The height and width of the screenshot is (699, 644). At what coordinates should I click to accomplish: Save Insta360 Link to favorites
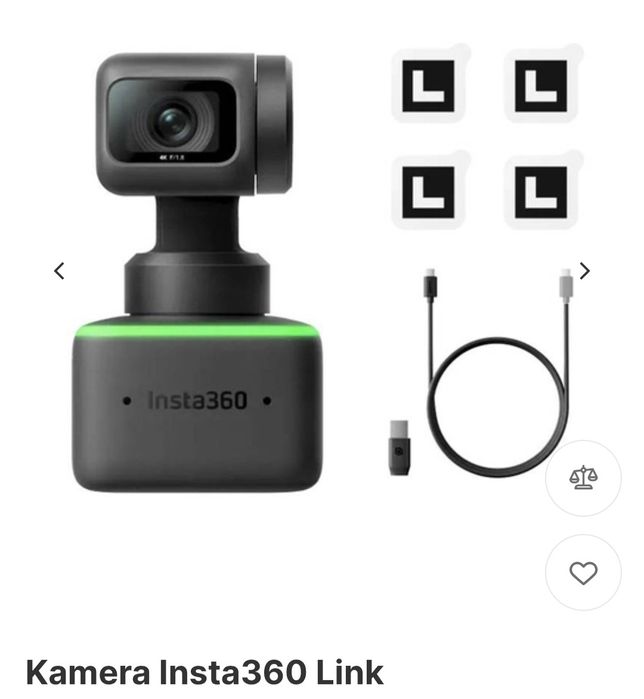point(583,573)
